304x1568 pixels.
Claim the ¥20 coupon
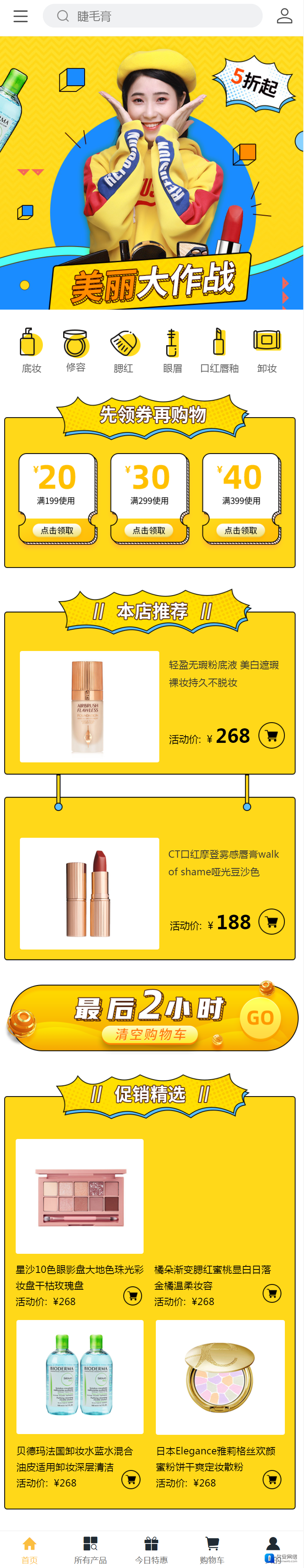point(57,530)
